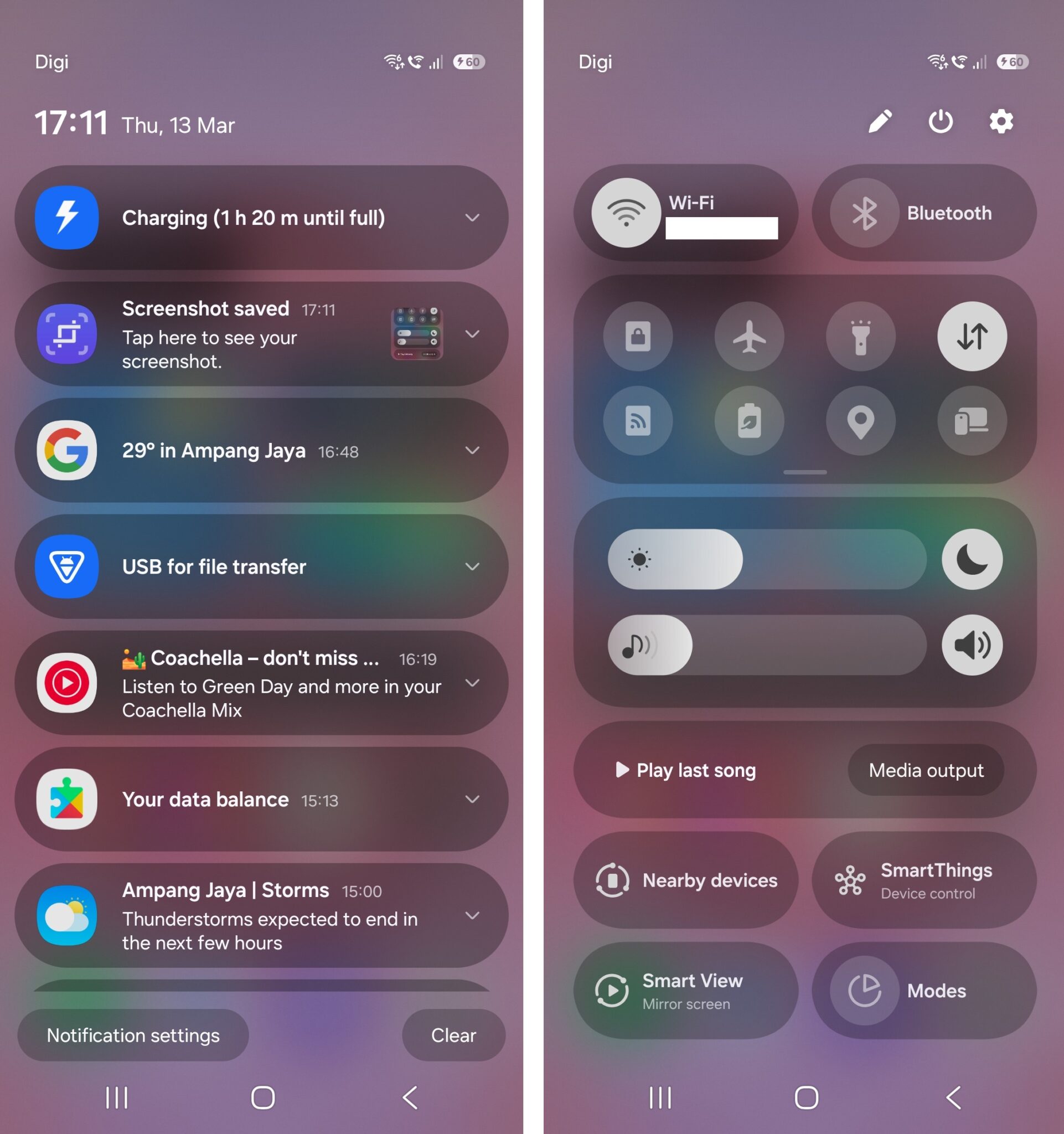Open Settings via the gear icon
The width and height of the screenshot is (1064, 1134).
coord(1001,121)
